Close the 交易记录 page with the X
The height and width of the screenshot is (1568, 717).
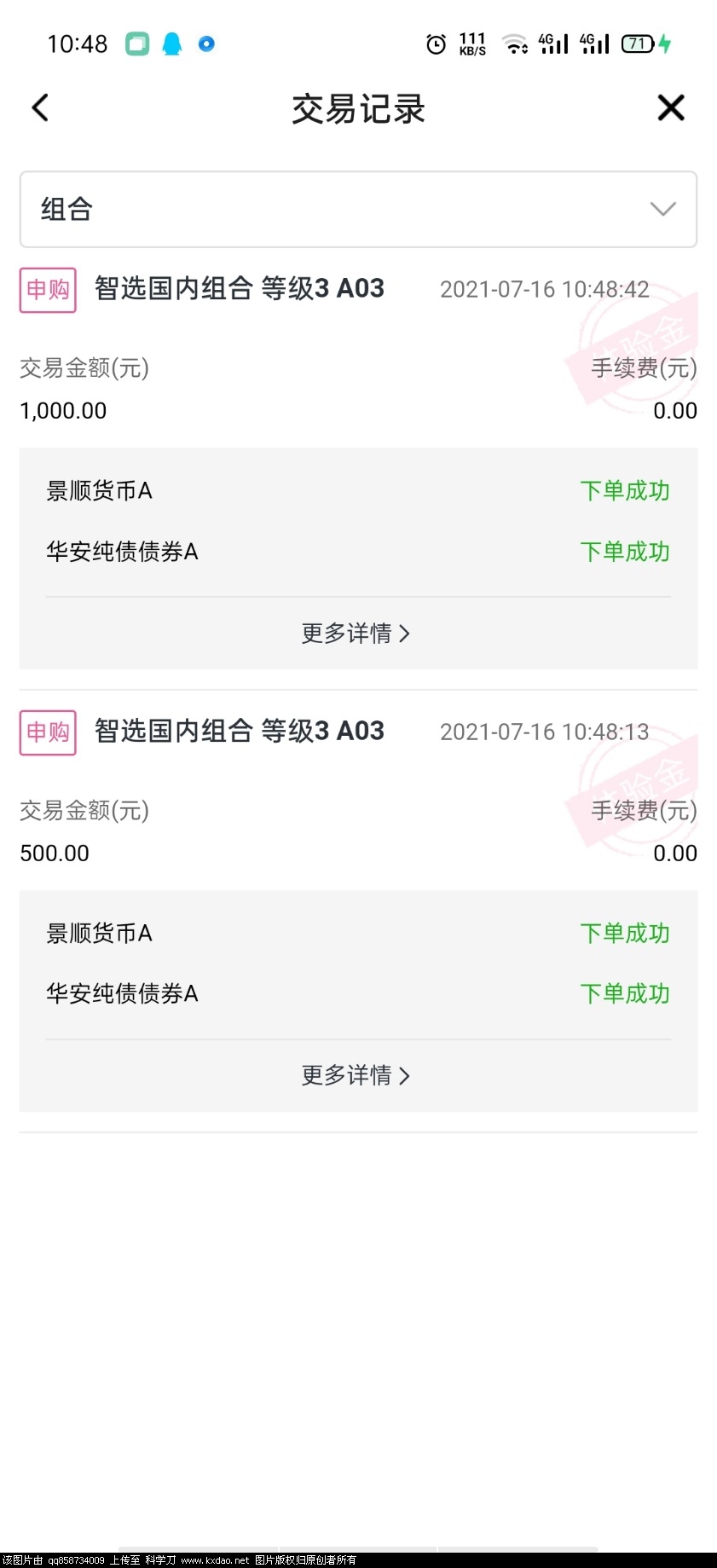[671, 107]
